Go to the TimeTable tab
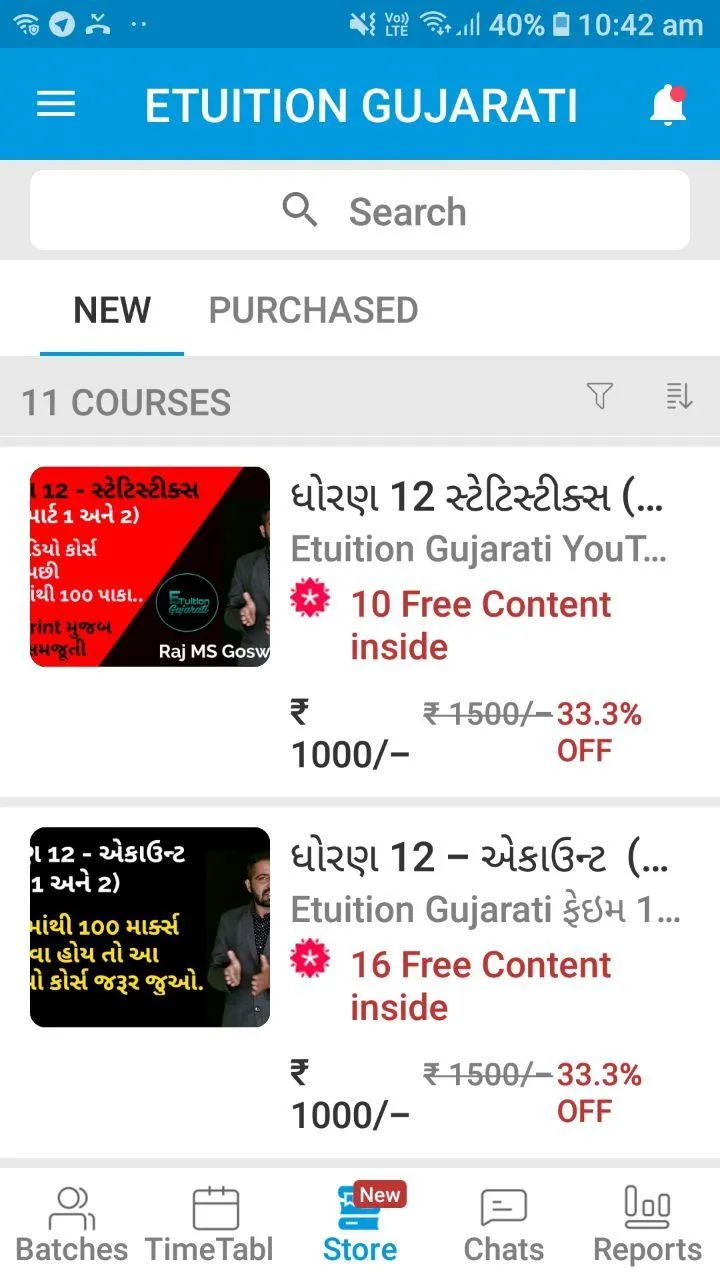Image resolution: width=720 pixels, height=1280 pixels. 214,1225
